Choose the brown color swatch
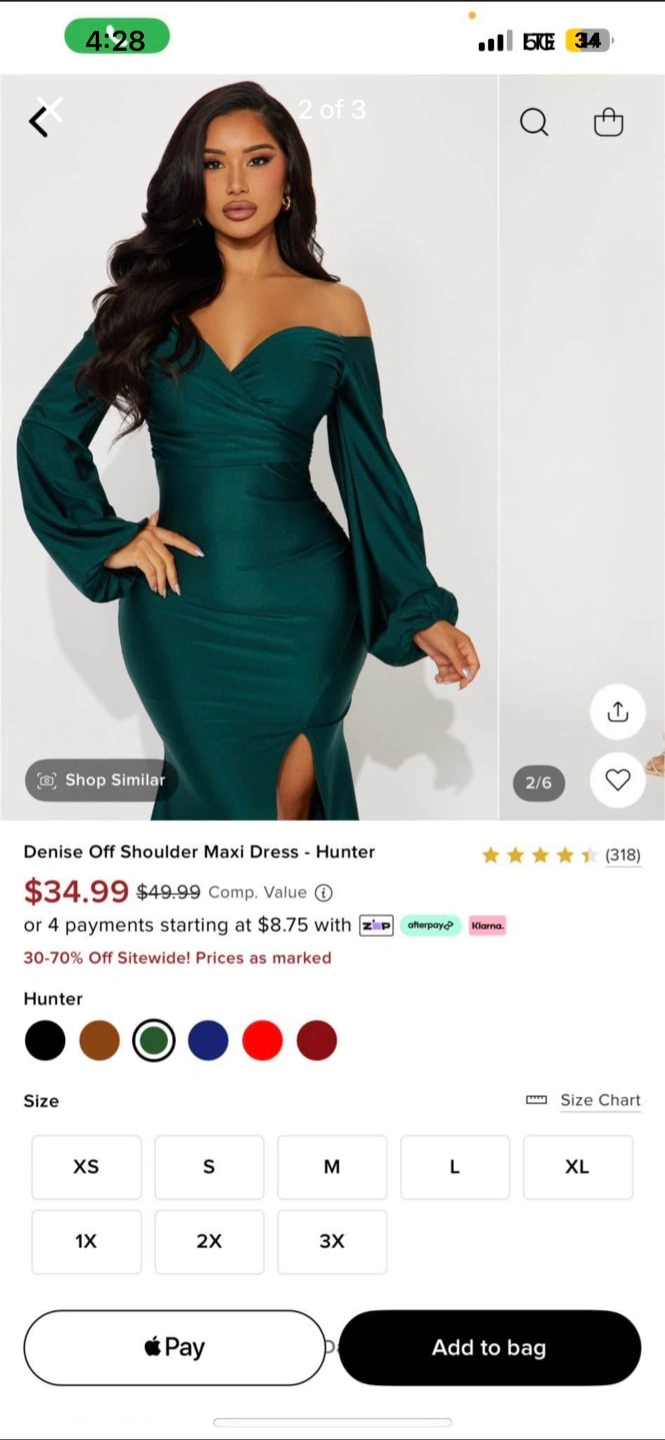Image resolution: width=665 pixels, height=1440 pixels. [99, 1040]
